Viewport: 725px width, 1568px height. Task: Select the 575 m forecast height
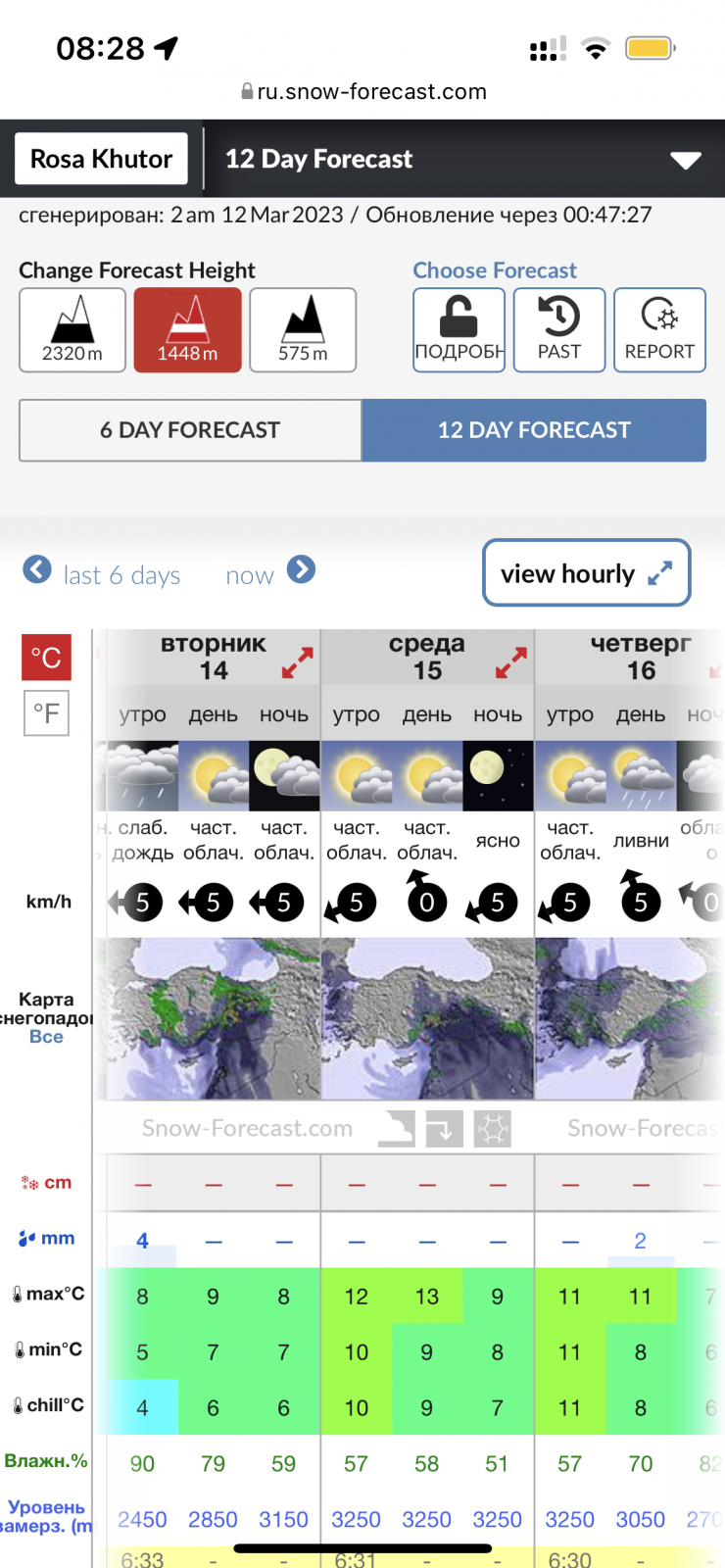303,330
